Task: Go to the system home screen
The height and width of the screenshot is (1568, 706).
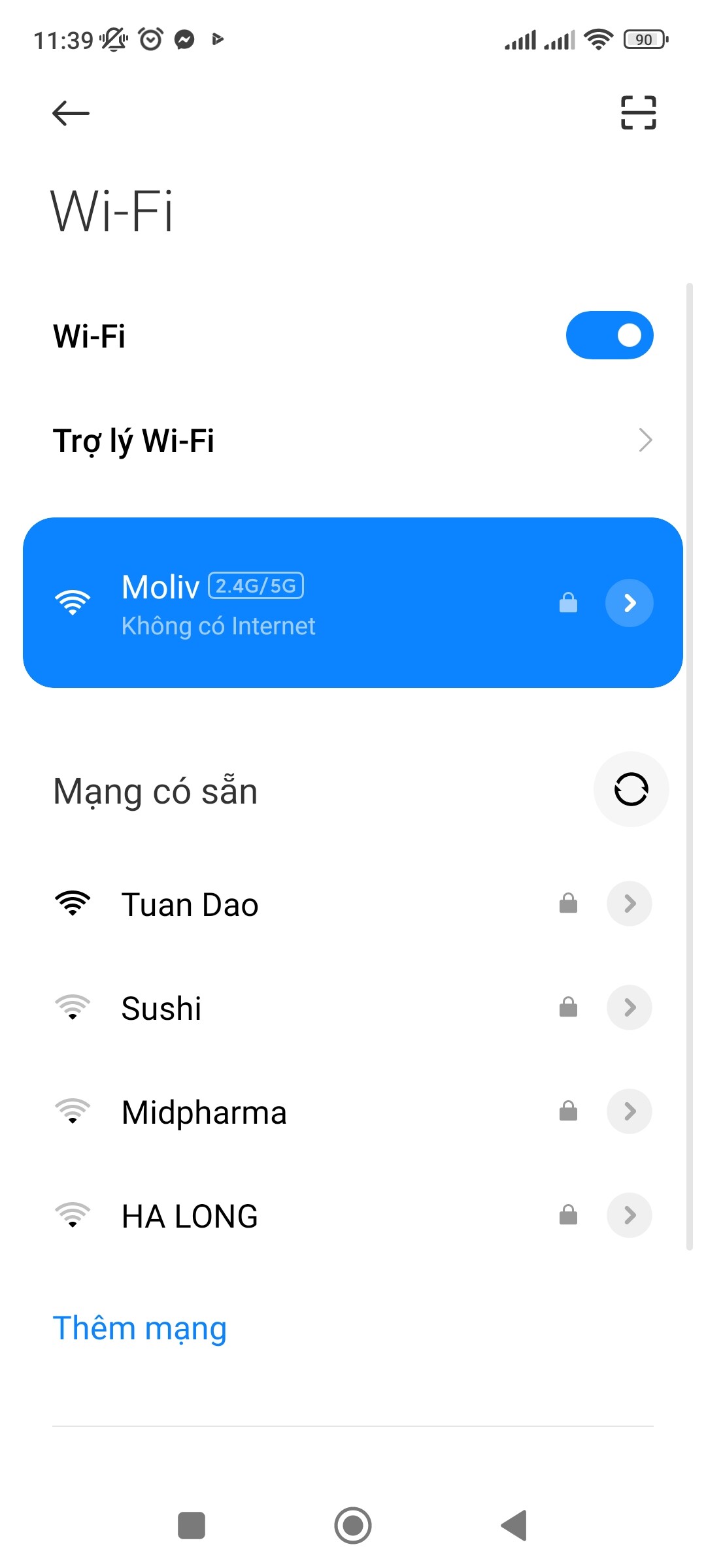Action: point(353,1526)
